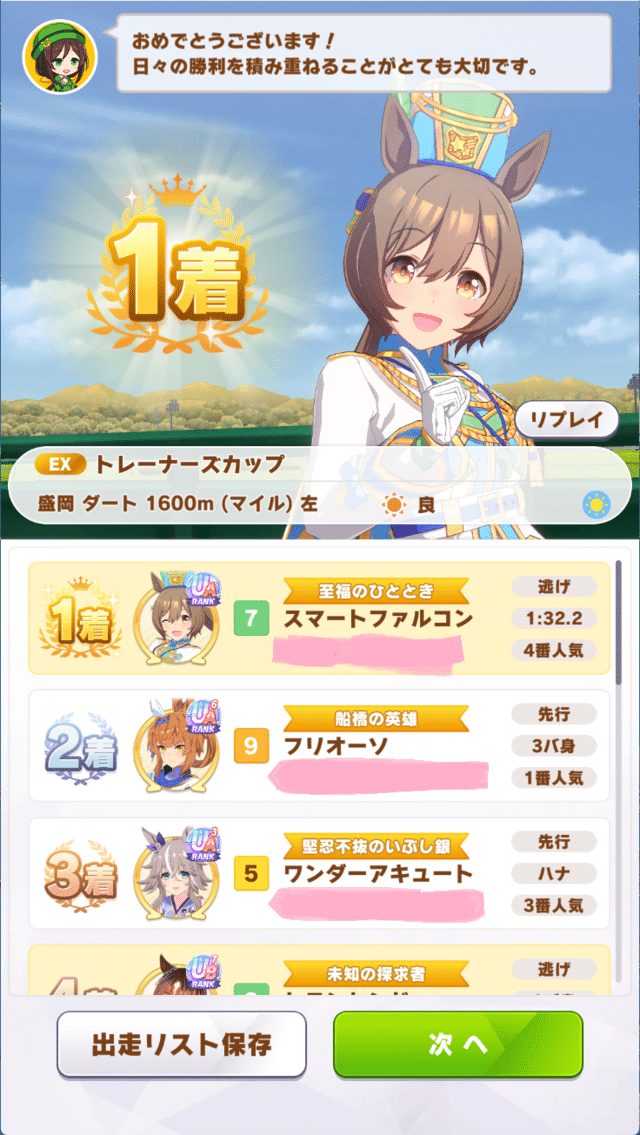Tap the リプレイ replay button

tap(567, 420)
